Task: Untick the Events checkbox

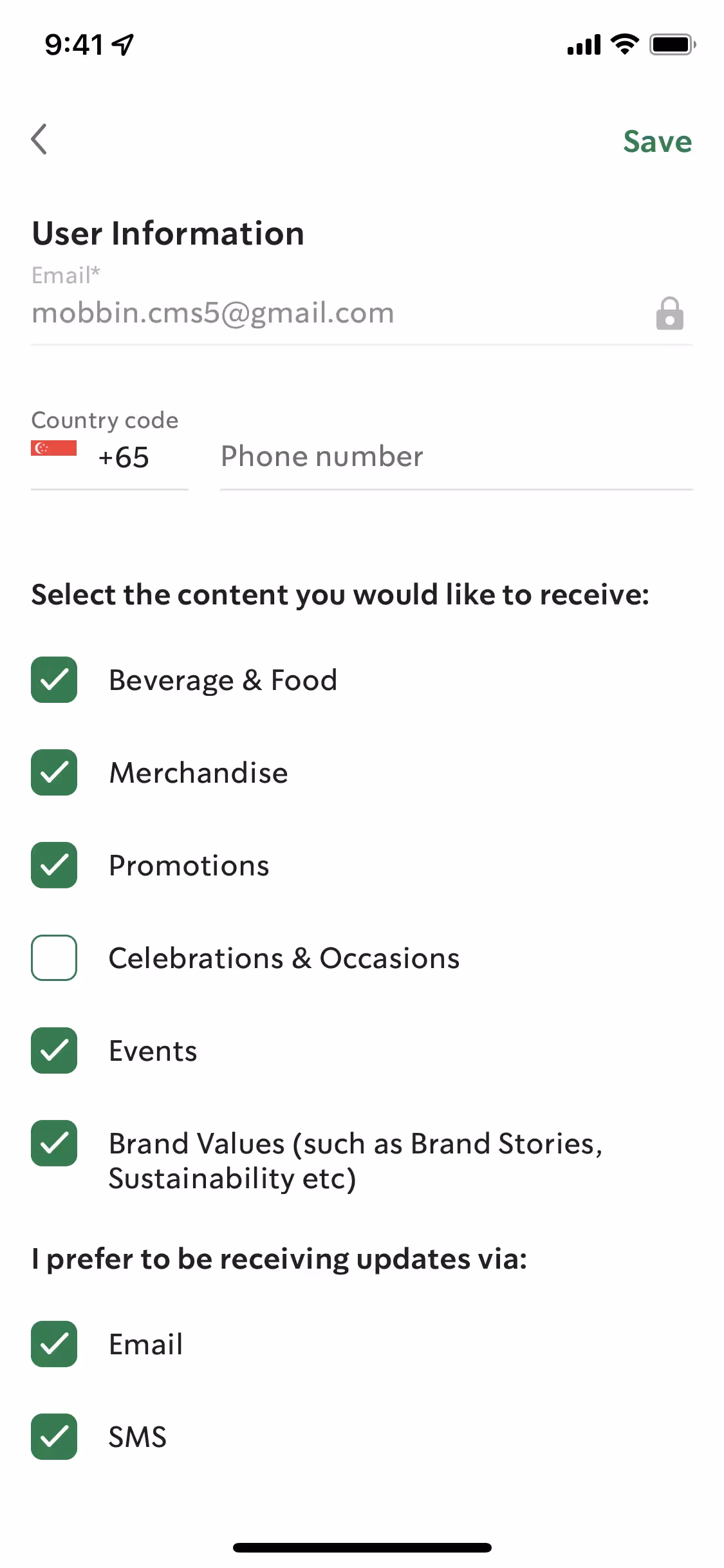Action: coord(54,1050)
